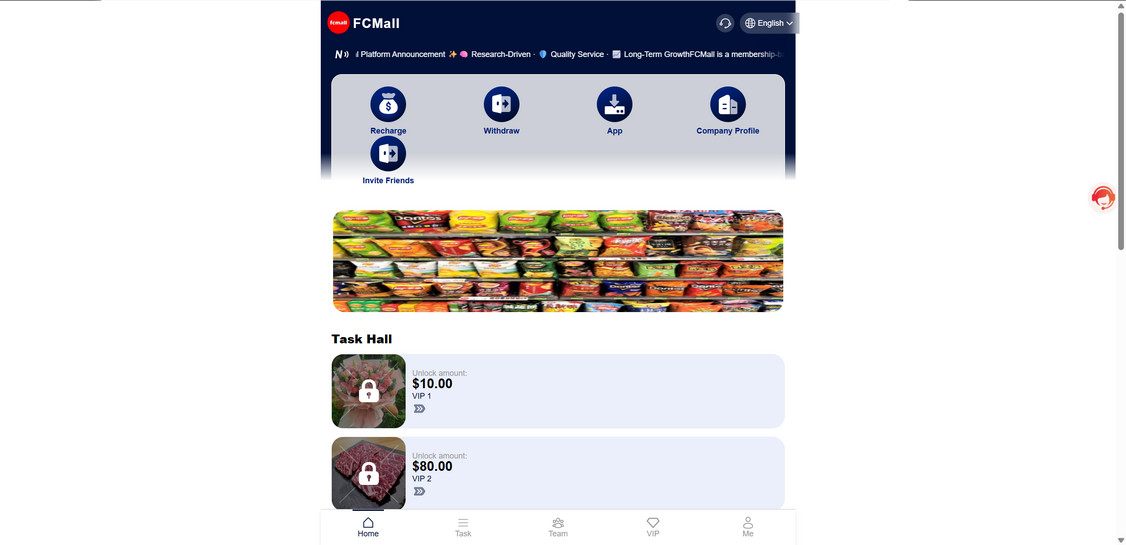Switch to the VIP tab
Image resolution: width=1126 pixels, height=545 pixels.
point(653,527)
